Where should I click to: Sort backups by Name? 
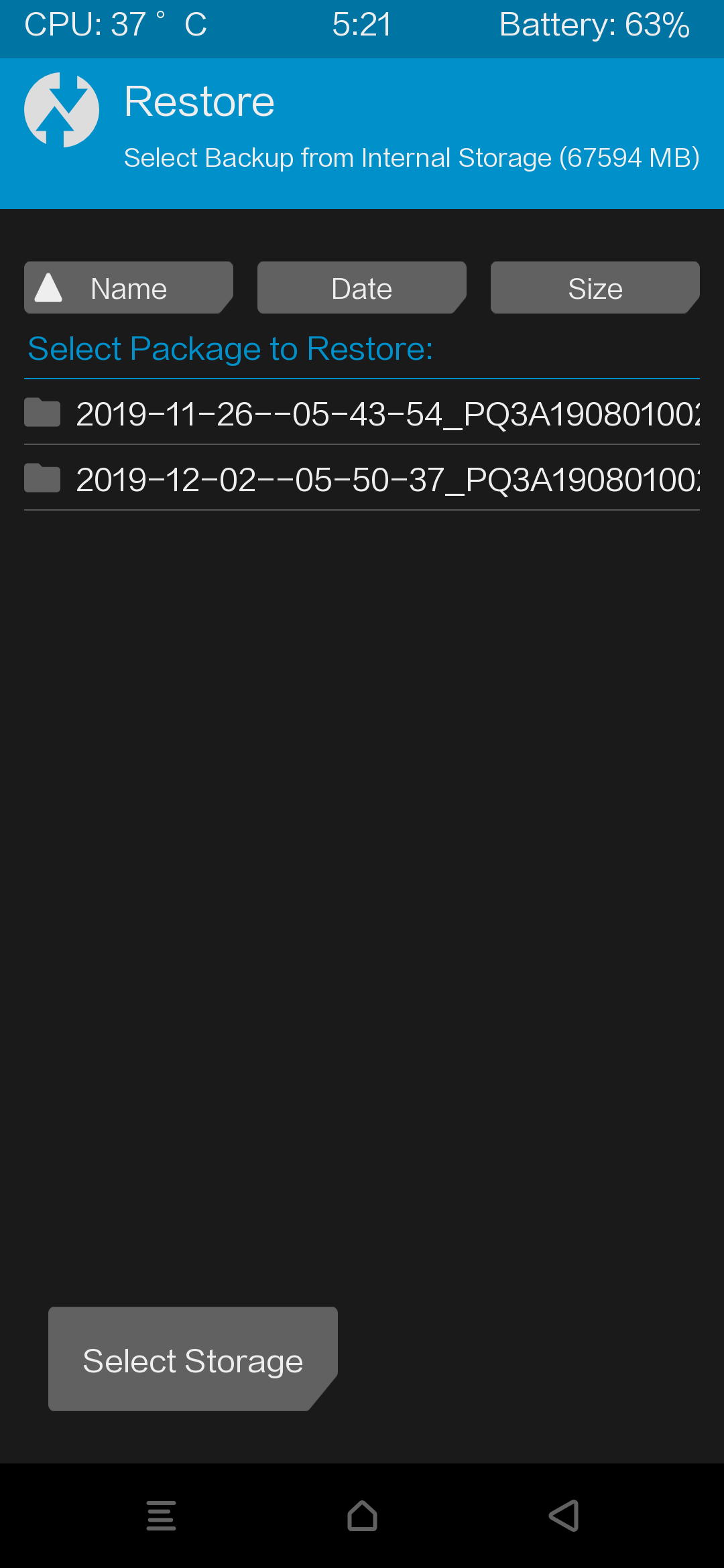point(129,288)
